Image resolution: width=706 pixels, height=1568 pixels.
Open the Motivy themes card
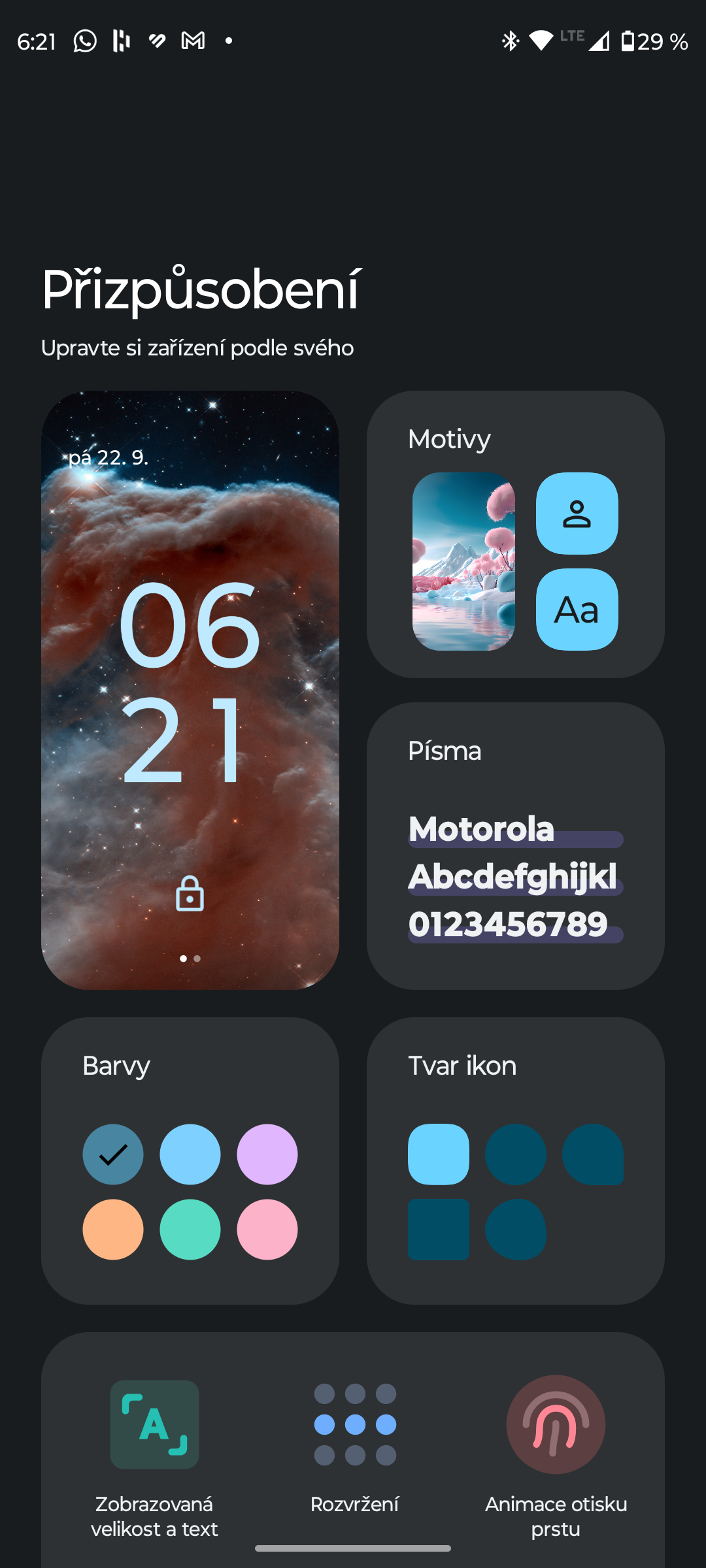515,534
